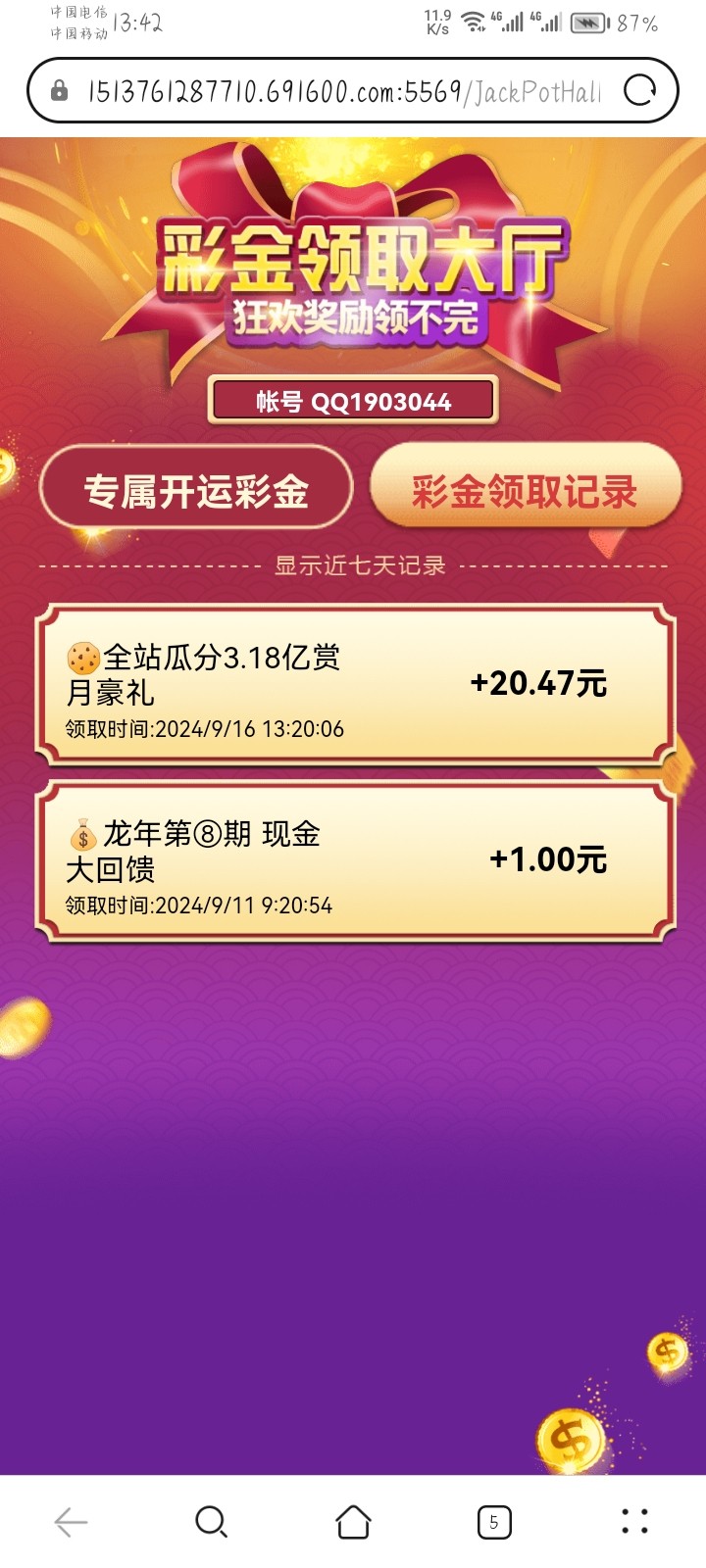Screen dimensions: 706x1568
Task: Open the 彩金领取记录 tab
Action: 525,490
